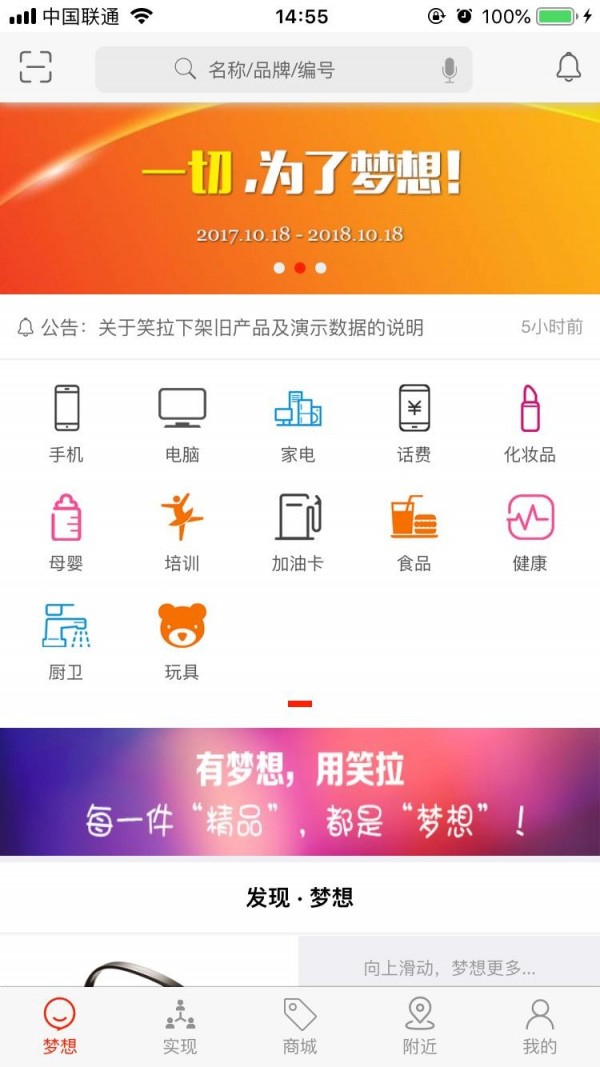The width and height of the screenshot is (600, 1067).
Task: Start voice search with microphone
Action: pos(449,69)
